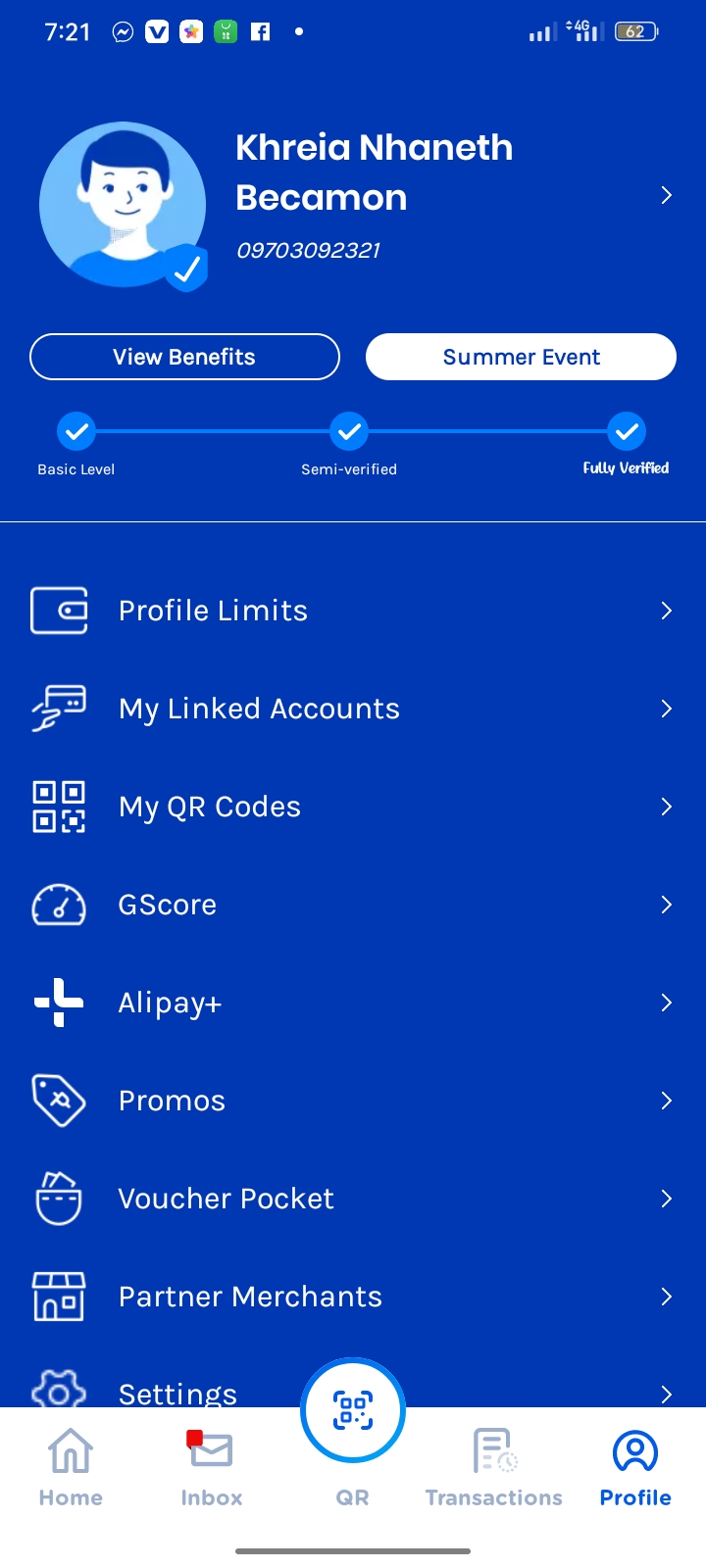Switch to the Home tab
Image resolution: width=706 pixels, height=1568 pixels.
(71, 1467)
